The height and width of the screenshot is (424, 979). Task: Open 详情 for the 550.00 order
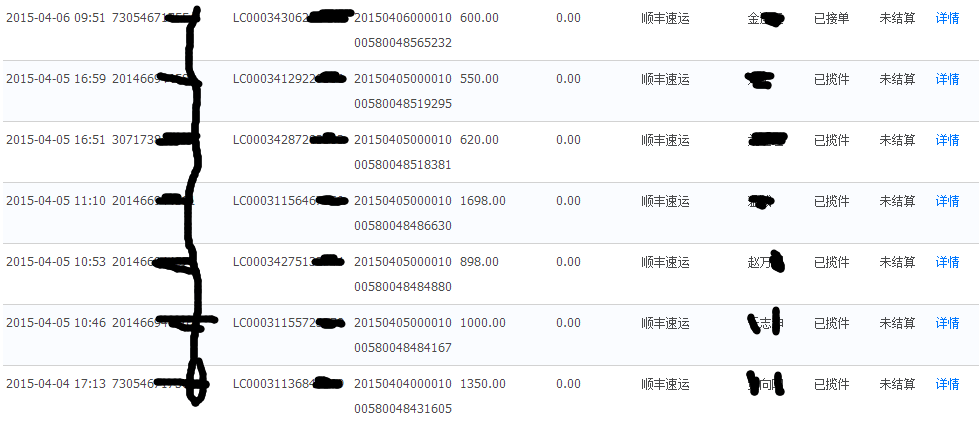point(947,79)
